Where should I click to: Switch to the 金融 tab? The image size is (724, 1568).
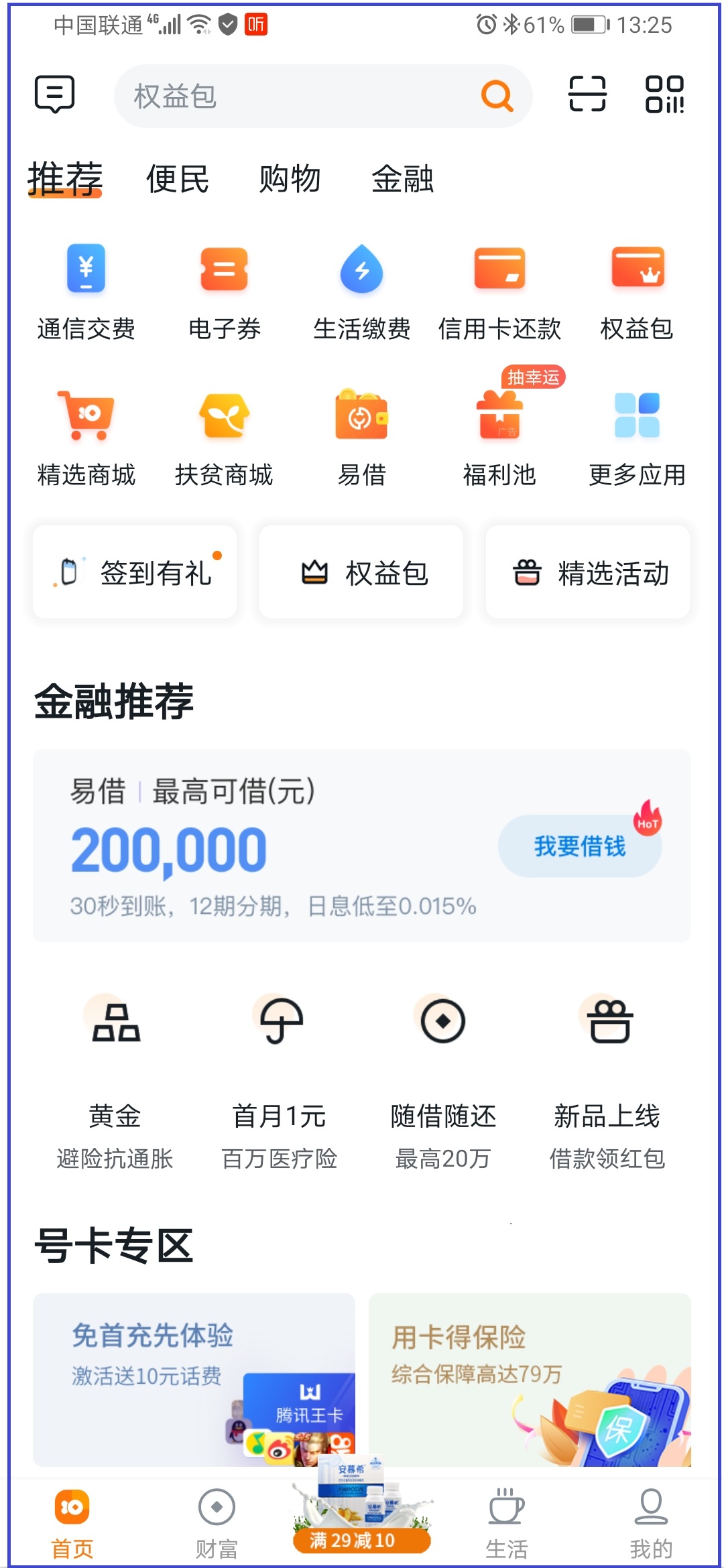(x=402, y=180)
